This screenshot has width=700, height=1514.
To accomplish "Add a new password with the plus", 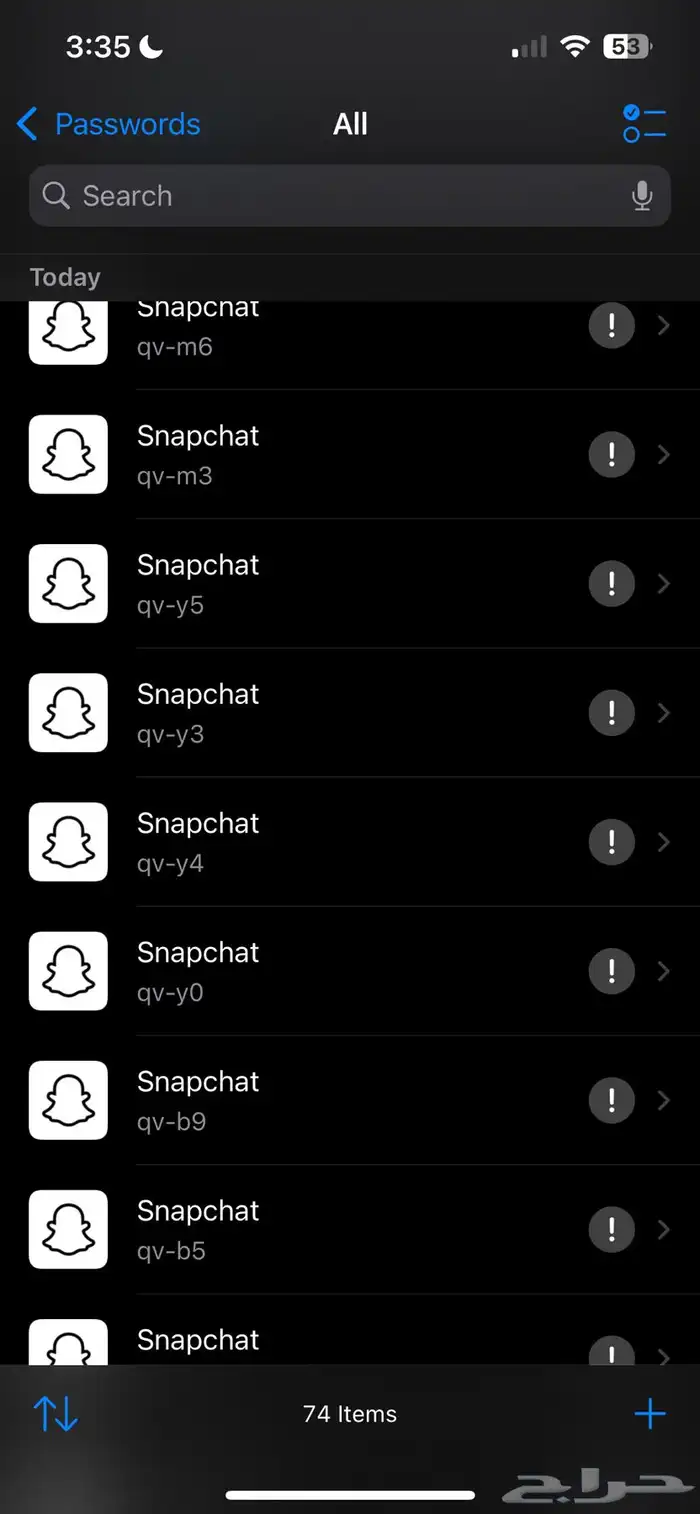I will 650,1413.
